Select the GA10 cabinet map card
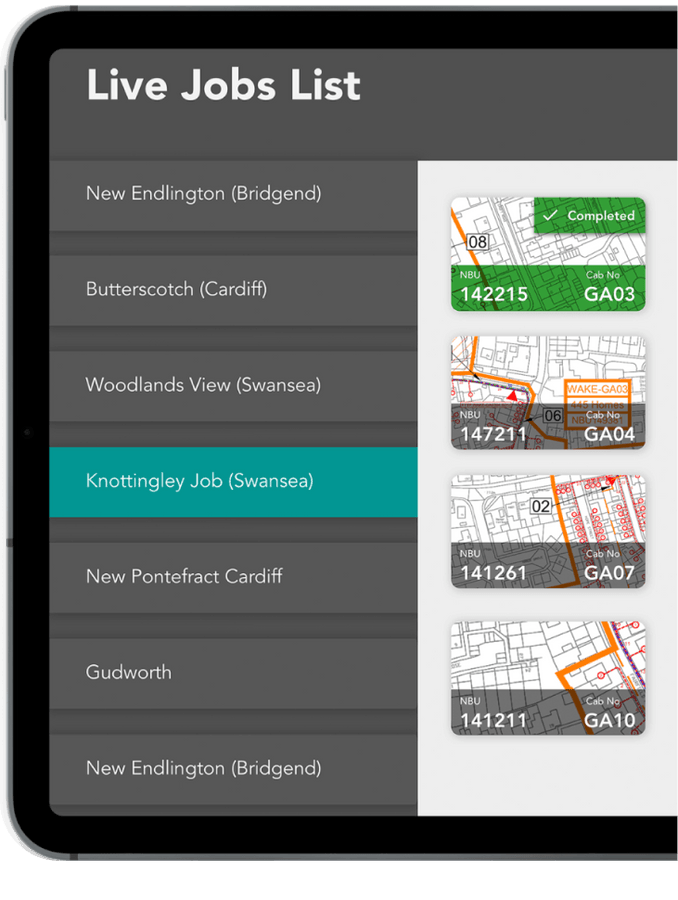This screenshot has height=900, width=678. tap(547, 678)
